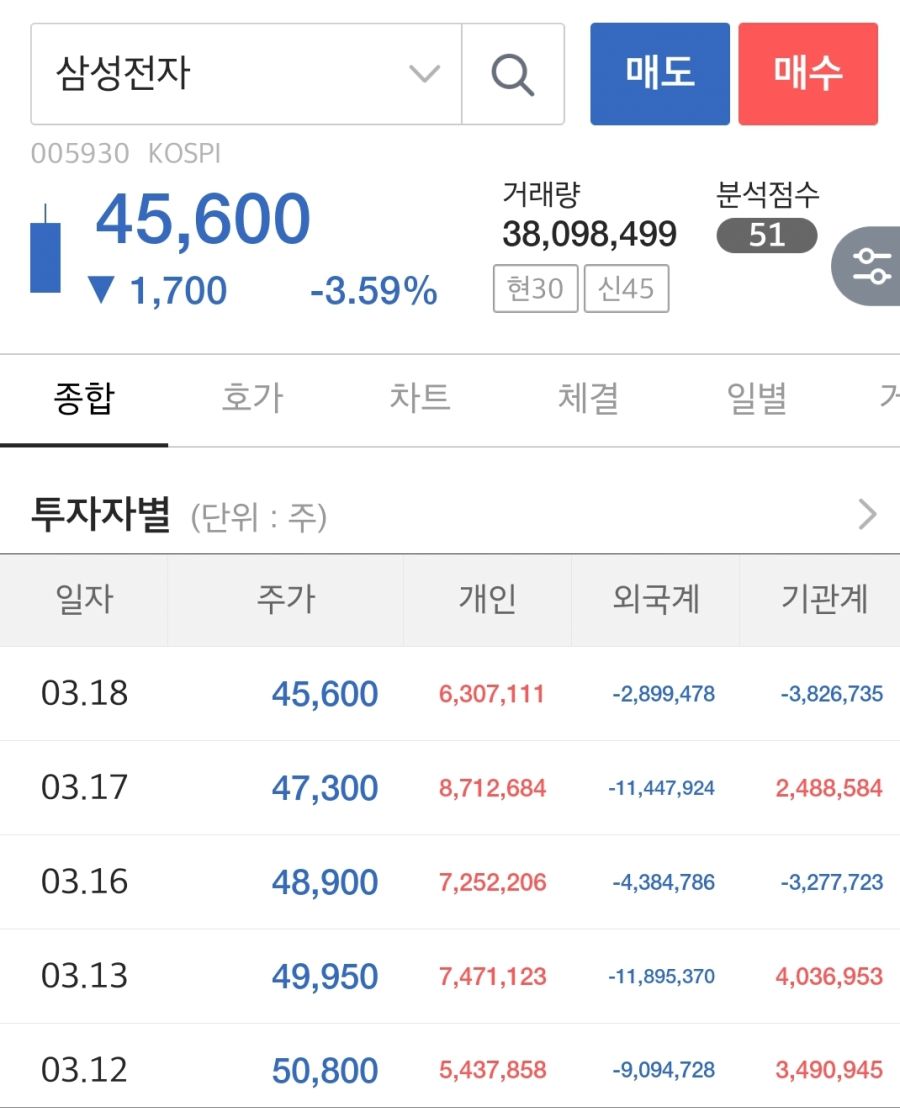The height and width of the screenshot is (1108, 900).
Task: Click the magnifying glass search icon
Action: (x=511, y=73)
